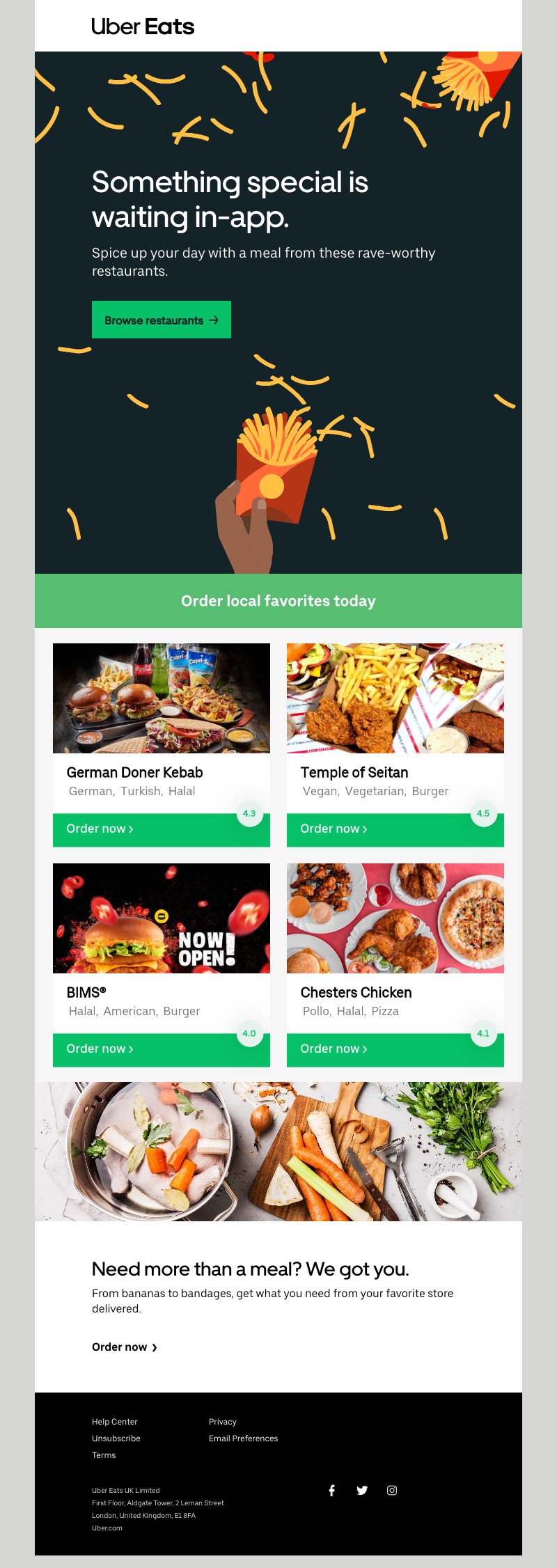This screenshot has width=557, height=1568.
Task: Open the Twitter icon
Action: (x=362, y=1490)
